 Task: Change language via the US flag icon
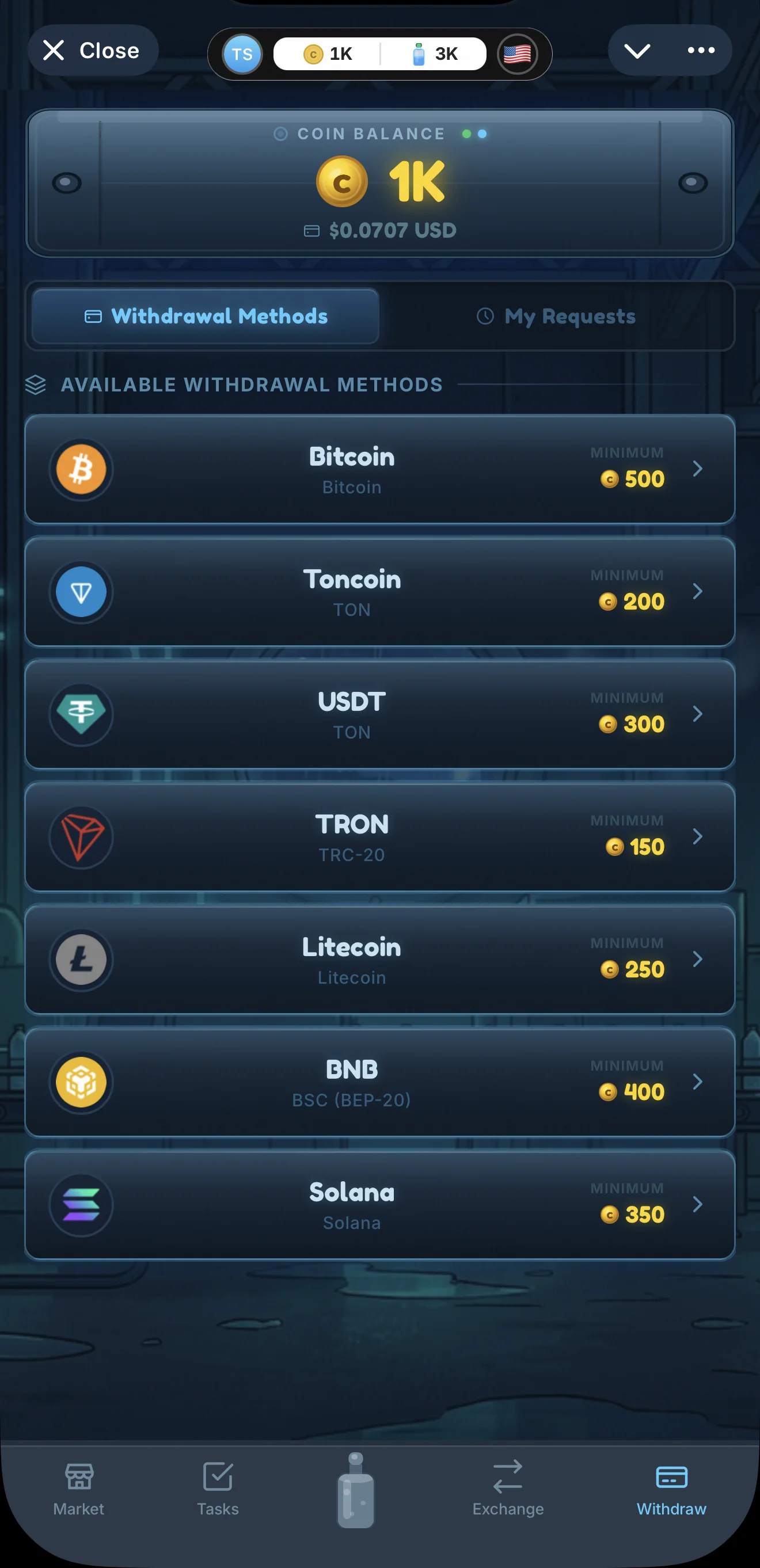click(x=517, y=54)
